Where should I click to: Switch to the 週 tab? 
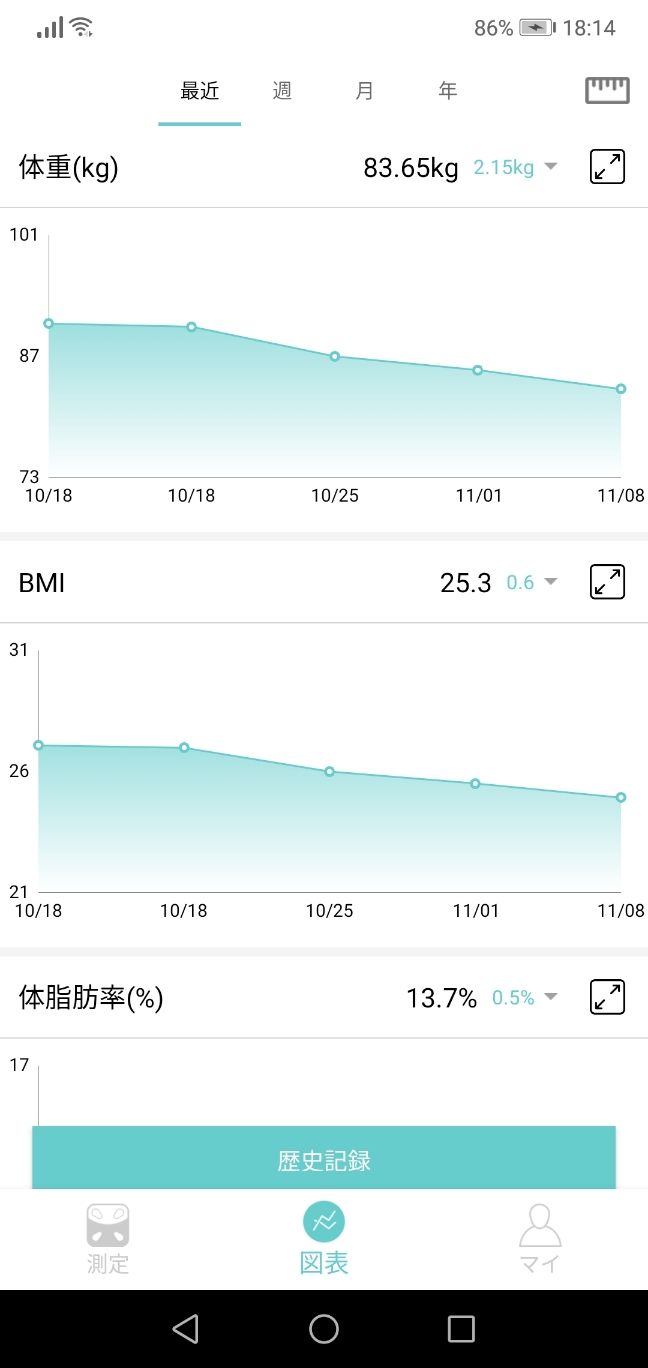pos(282,91)
